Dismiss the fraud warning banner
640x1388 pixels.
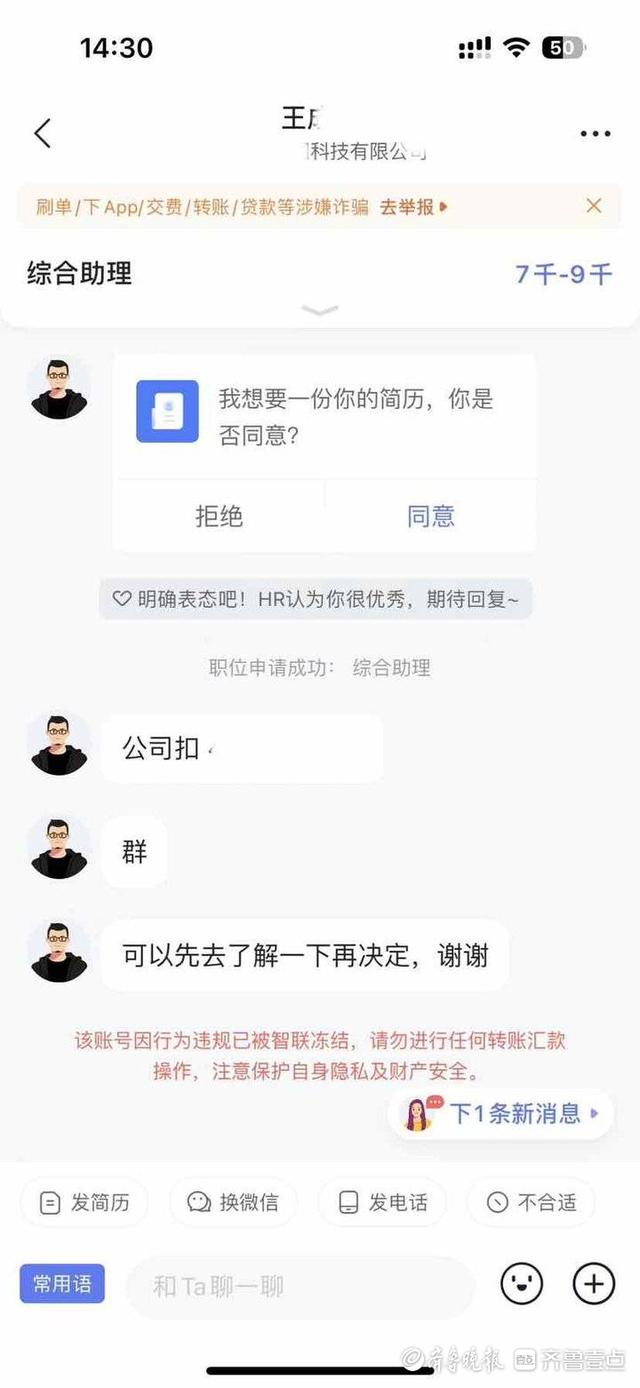594,206
